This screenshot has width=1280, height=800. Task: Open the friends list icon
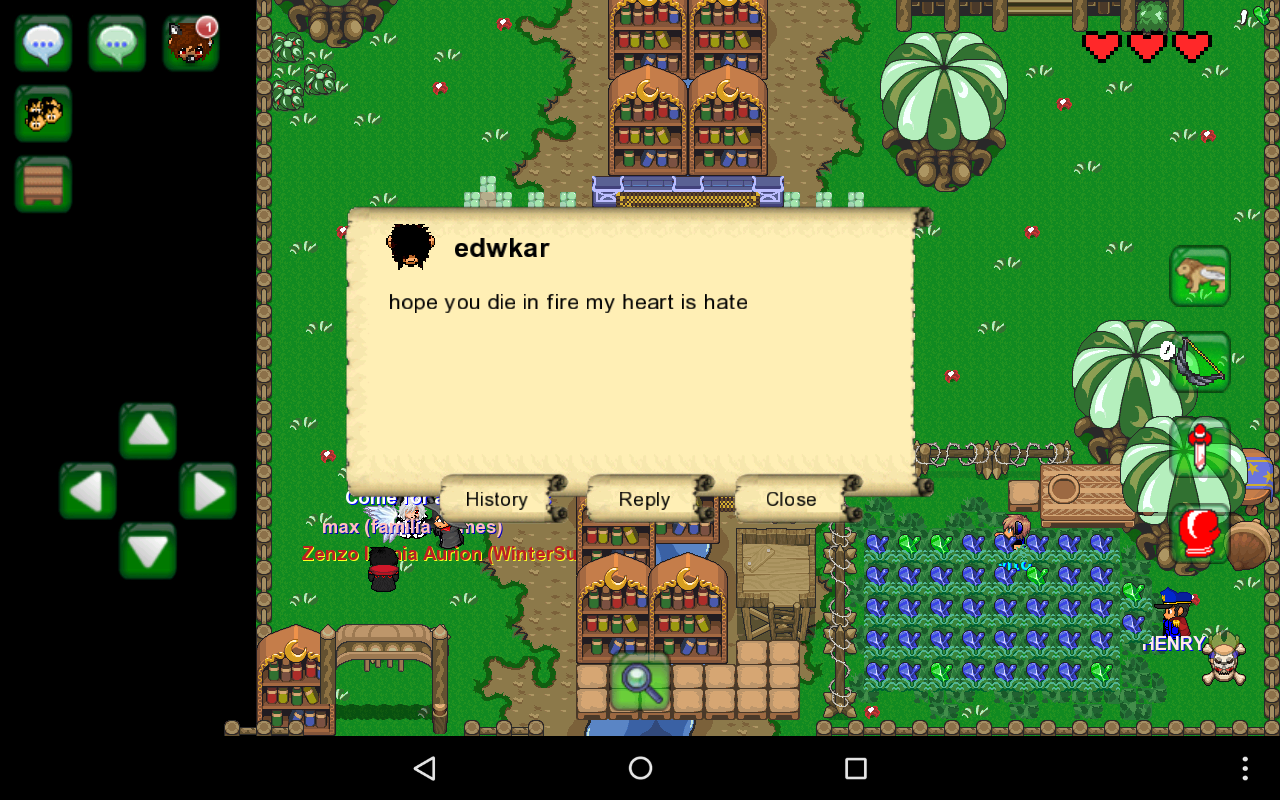pyautogui.click(x=43, y=114)
